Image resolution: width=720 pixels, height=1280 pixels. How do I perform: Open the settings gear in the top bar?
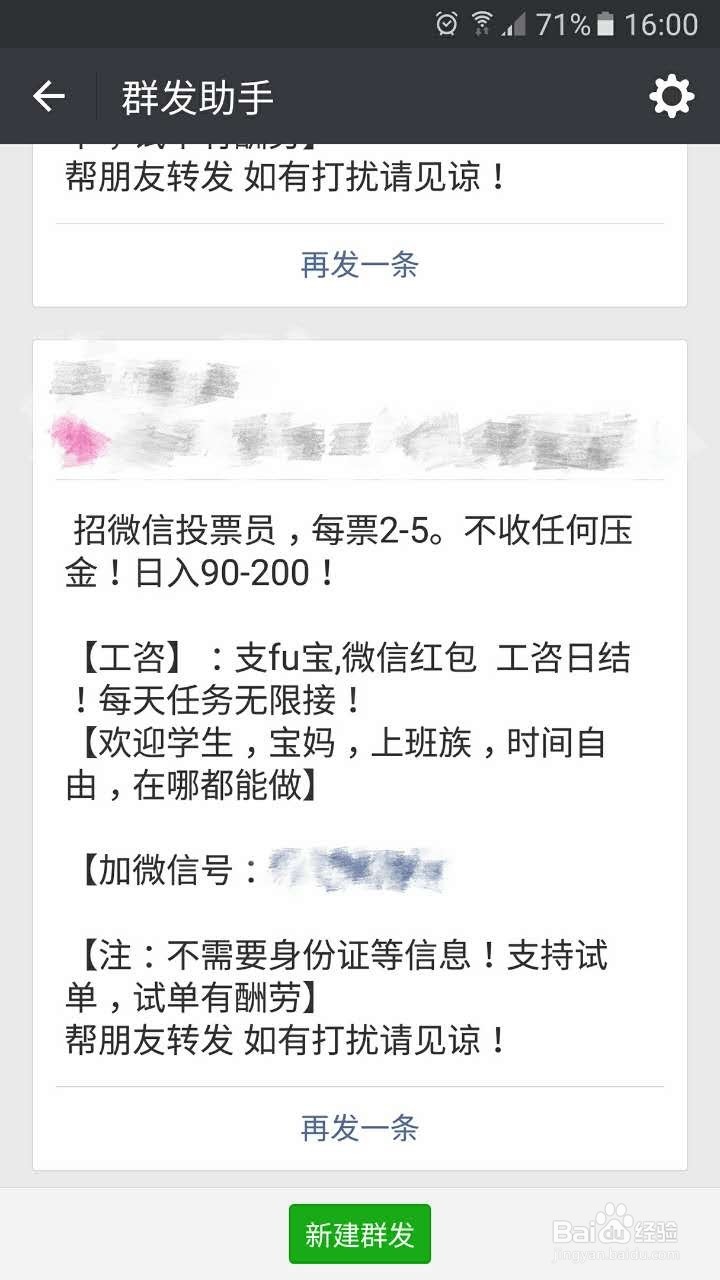tap(670, 95)
